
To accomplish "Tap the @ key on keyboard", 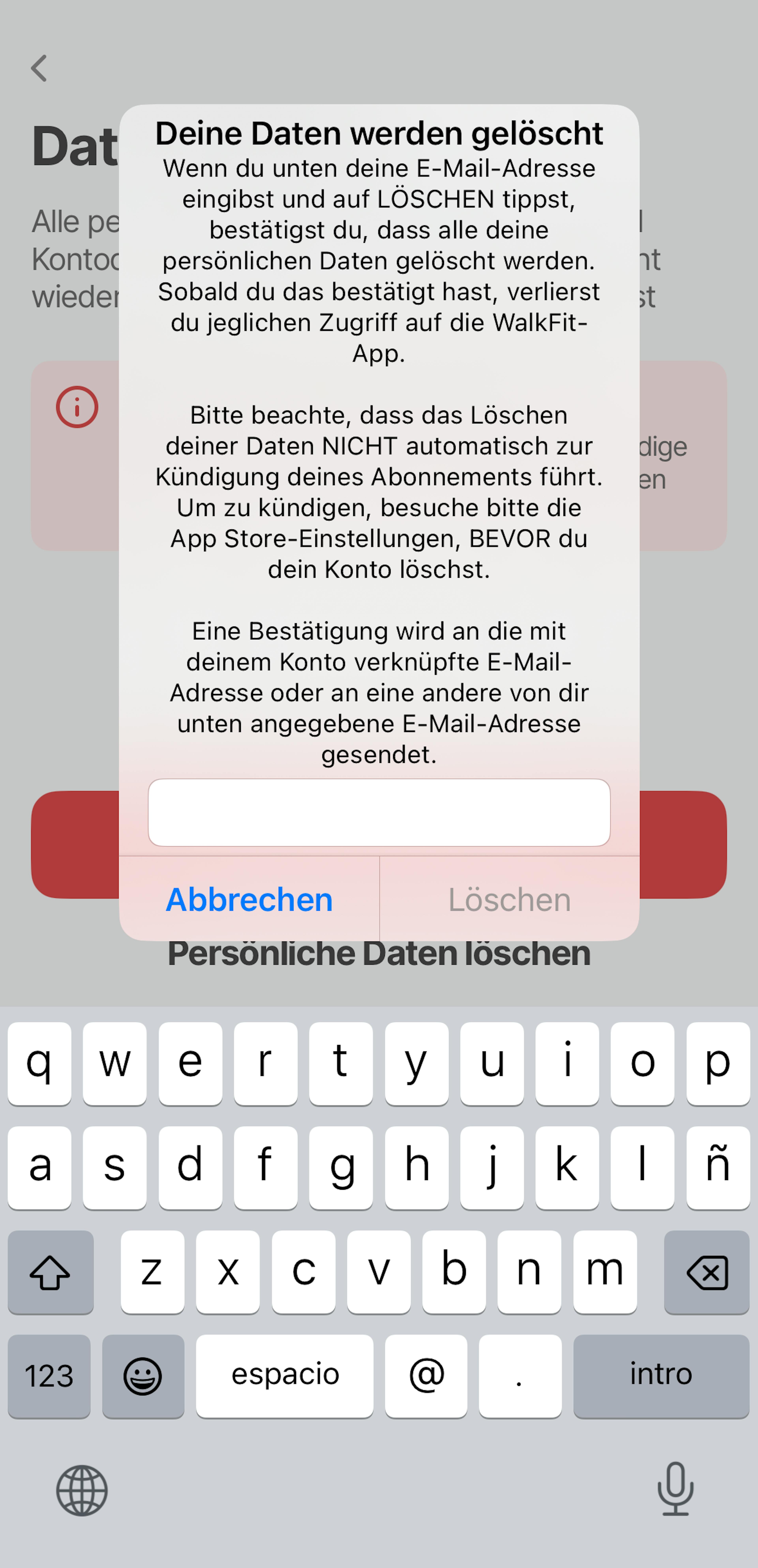I will [x=426, y=1375].
